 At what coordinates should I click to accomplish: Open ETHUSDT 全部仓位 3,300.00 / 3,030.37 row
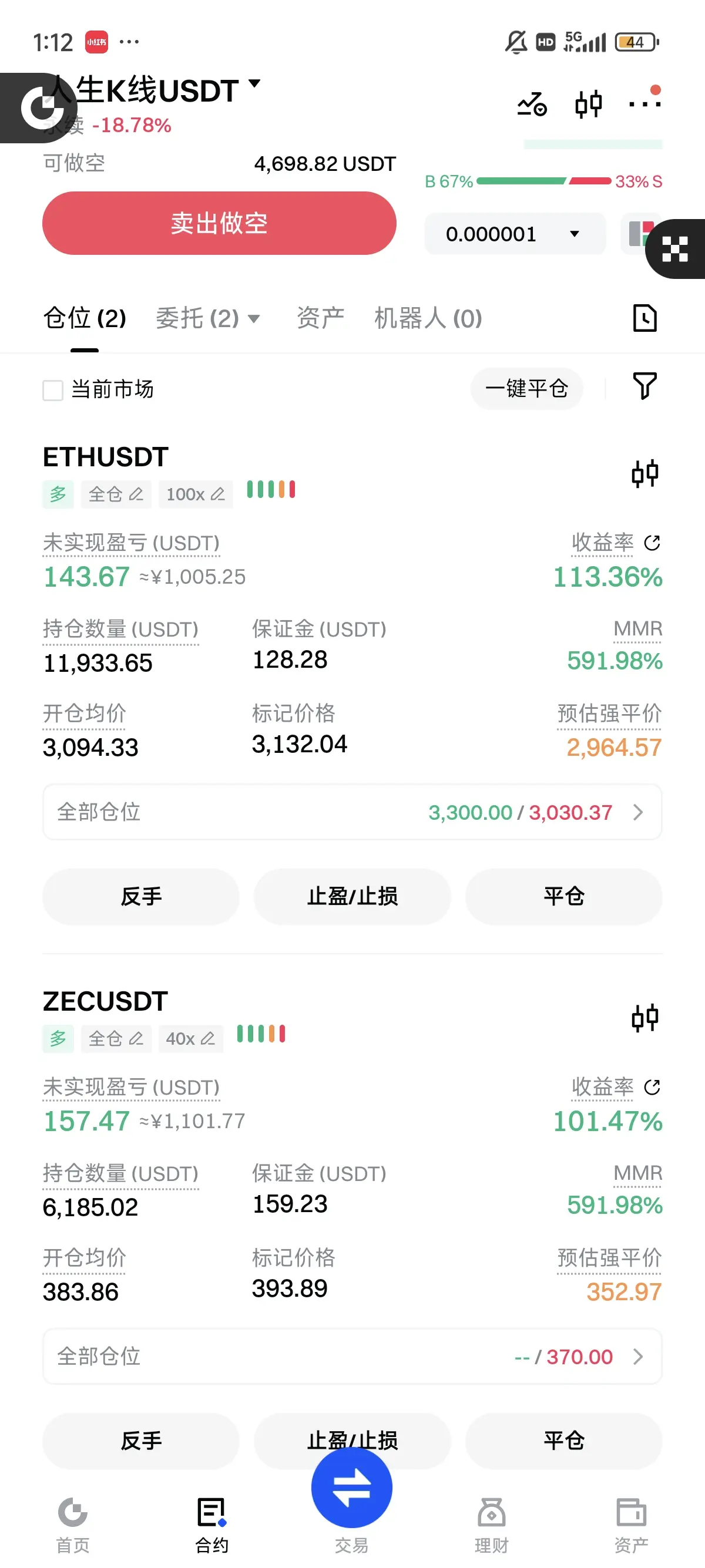[352, 812]
